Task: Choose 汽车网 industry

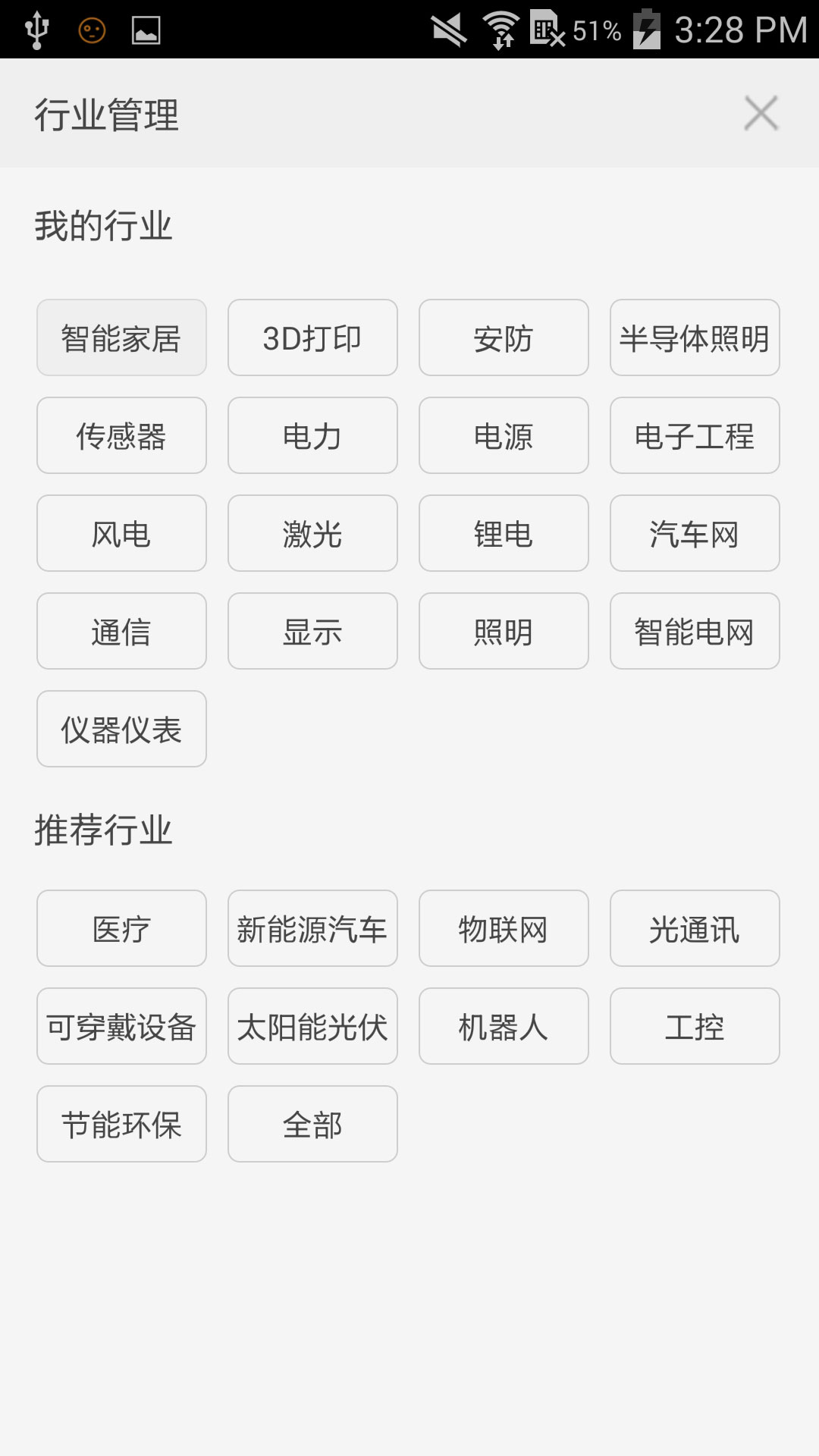Action: [695, 533]
